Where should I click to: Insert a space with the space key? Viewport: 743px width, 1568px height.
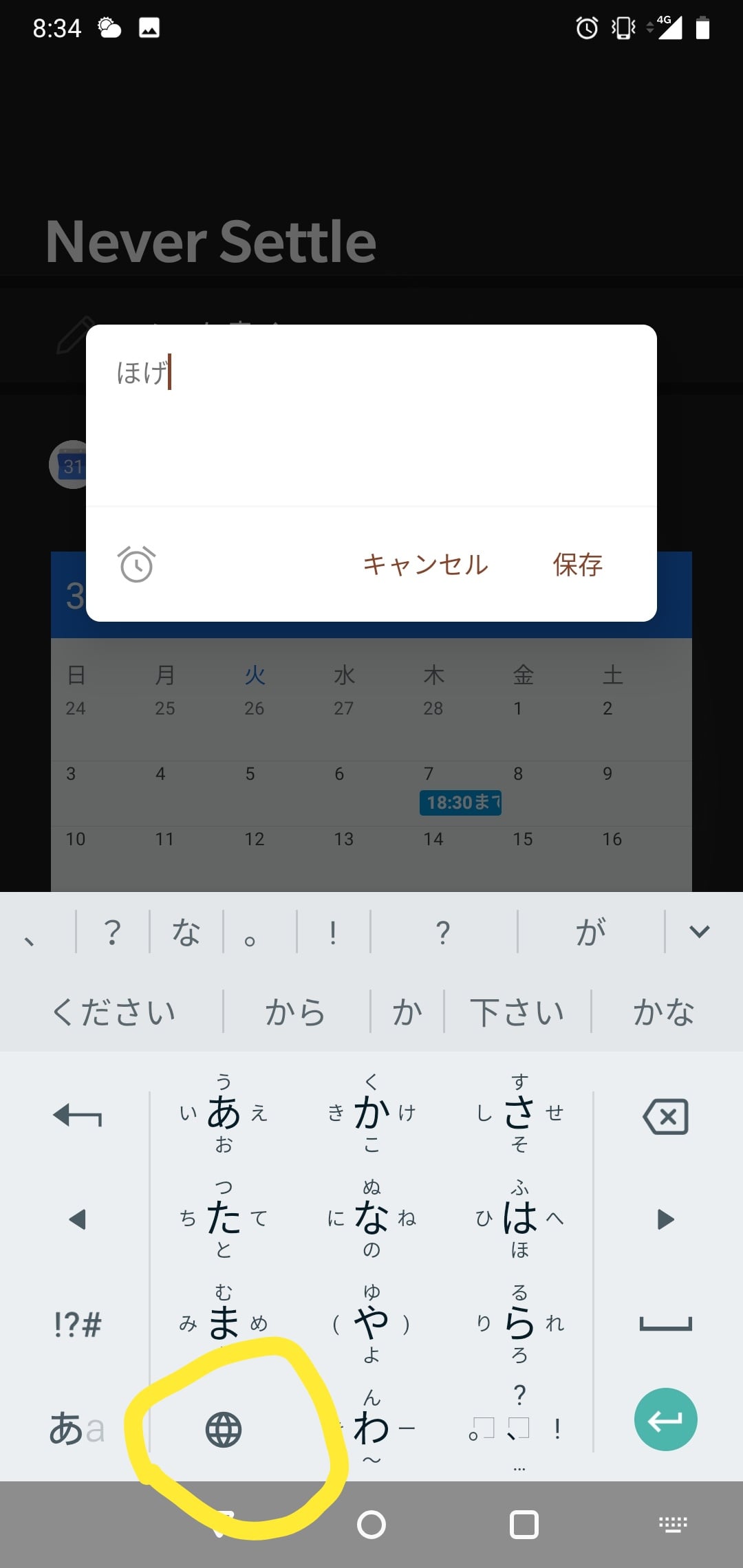665,1324
